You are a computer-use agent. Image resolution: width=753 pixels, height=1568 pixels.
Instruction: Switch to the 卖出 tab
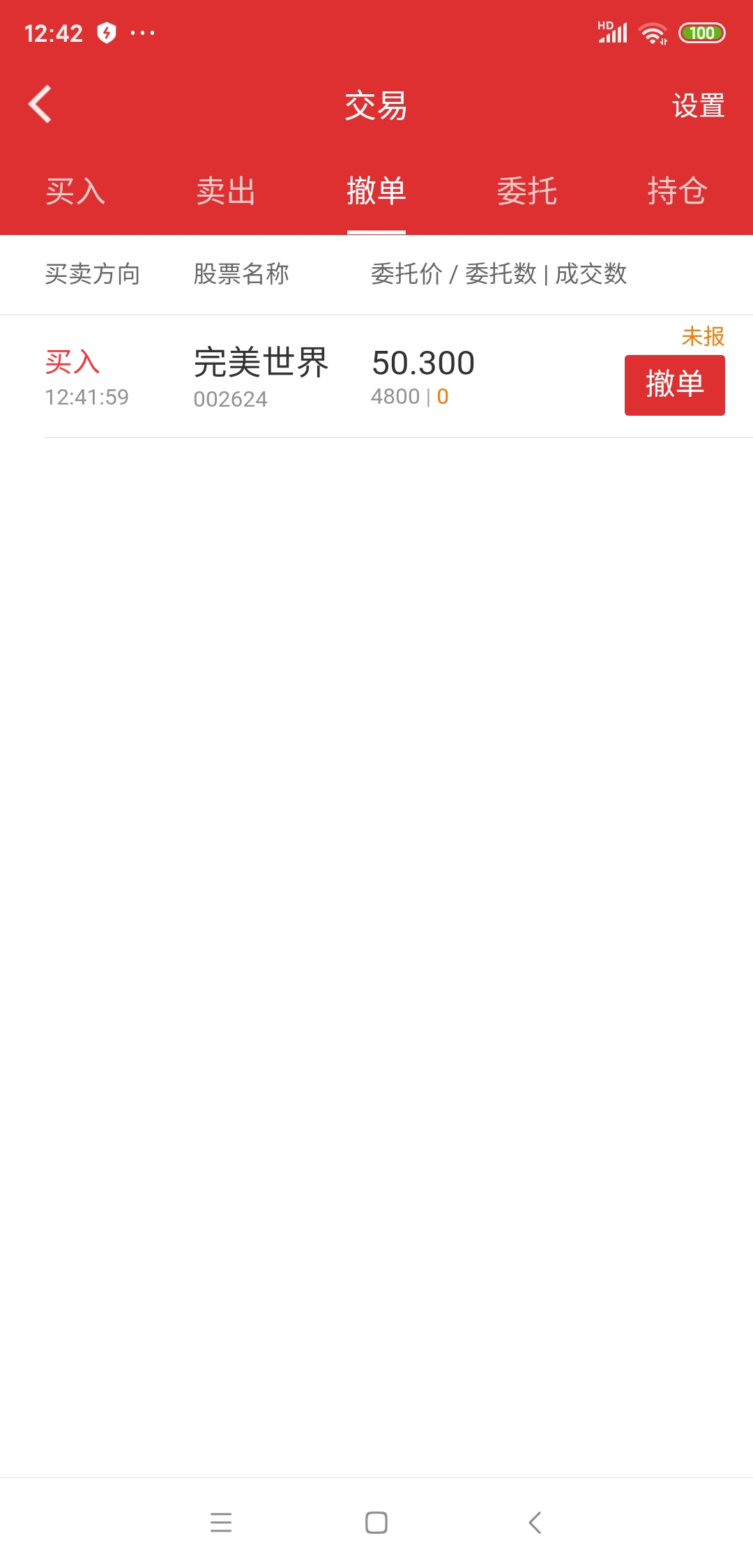(226, 191)
